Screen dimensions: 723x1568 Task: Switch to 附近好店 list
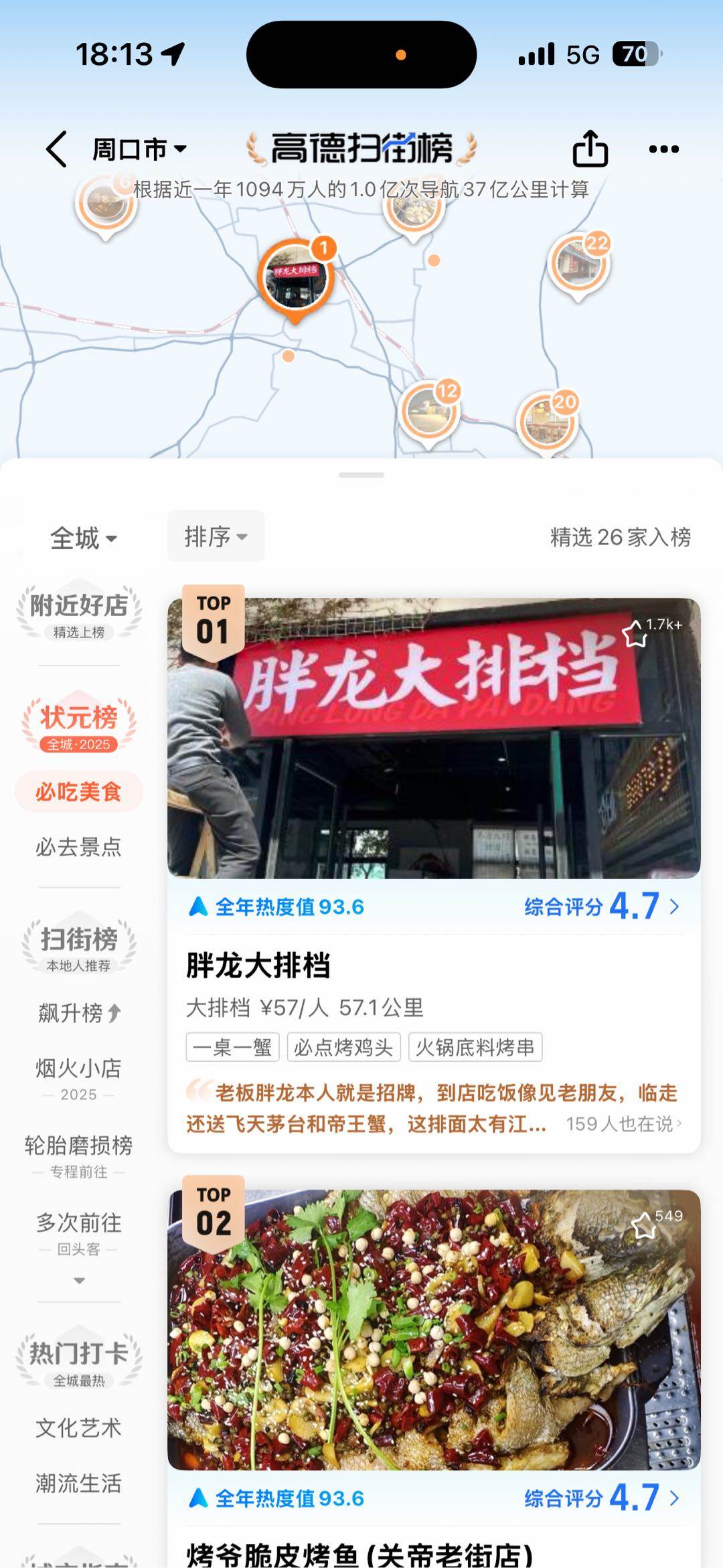[x=79, y=611]
